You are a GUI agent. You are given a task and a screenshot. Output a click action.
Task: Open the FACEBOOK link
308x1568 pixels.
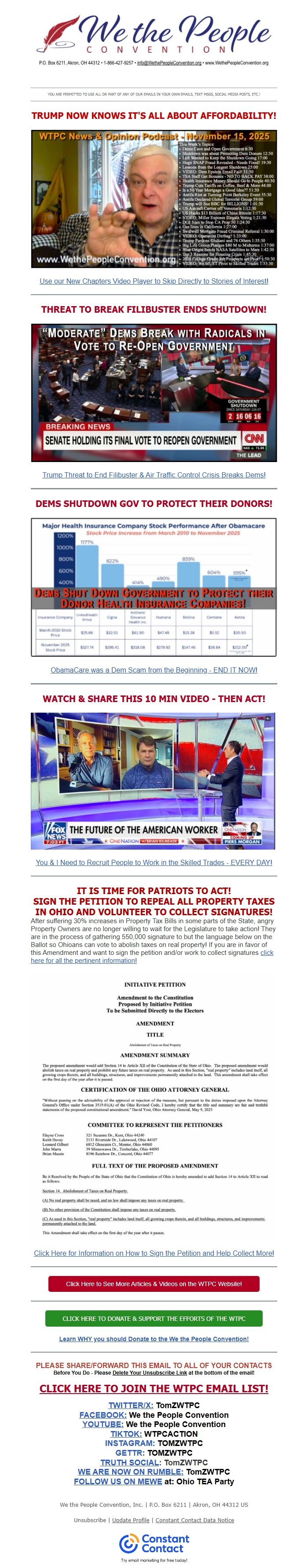(103, 1415)
